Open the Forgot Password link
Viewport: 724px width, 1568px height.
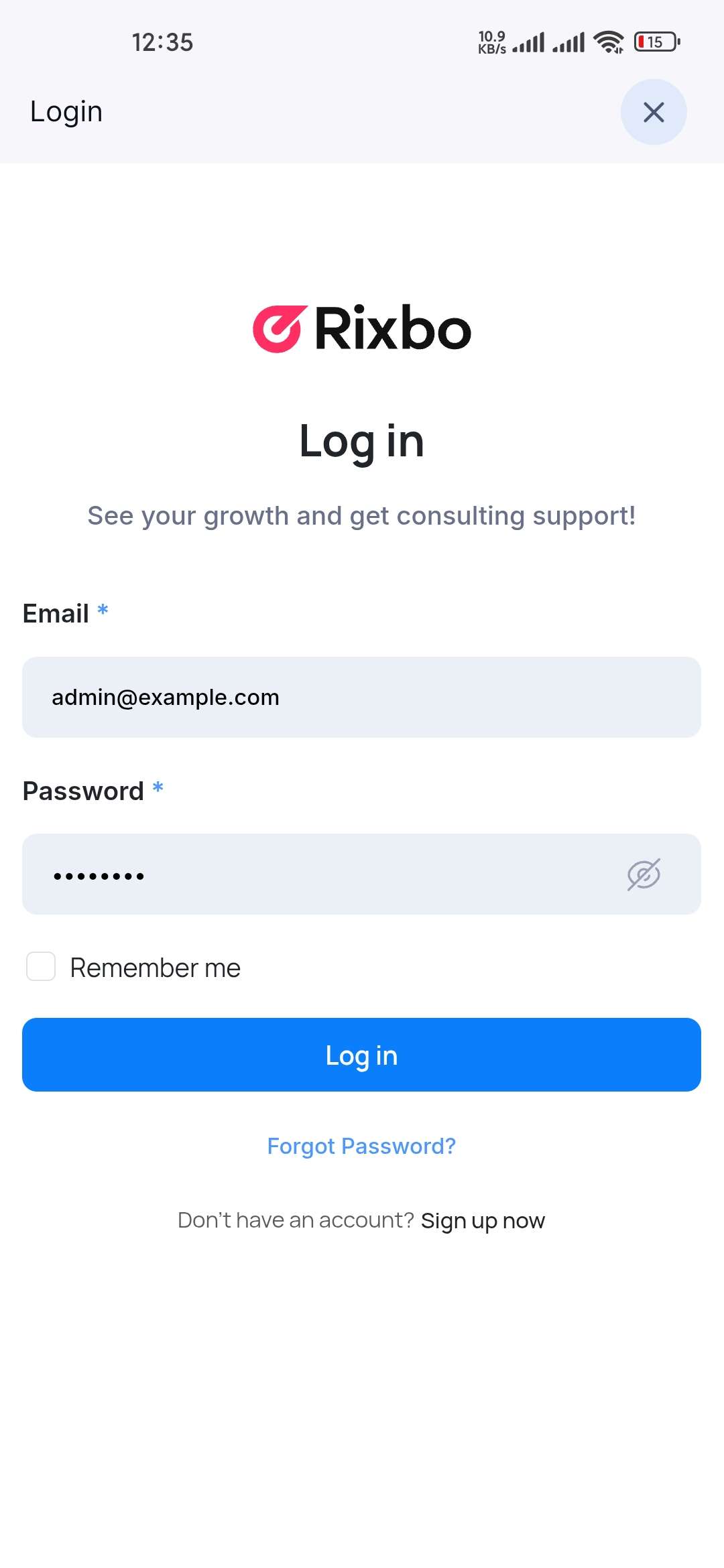[x=361, y=1146]
